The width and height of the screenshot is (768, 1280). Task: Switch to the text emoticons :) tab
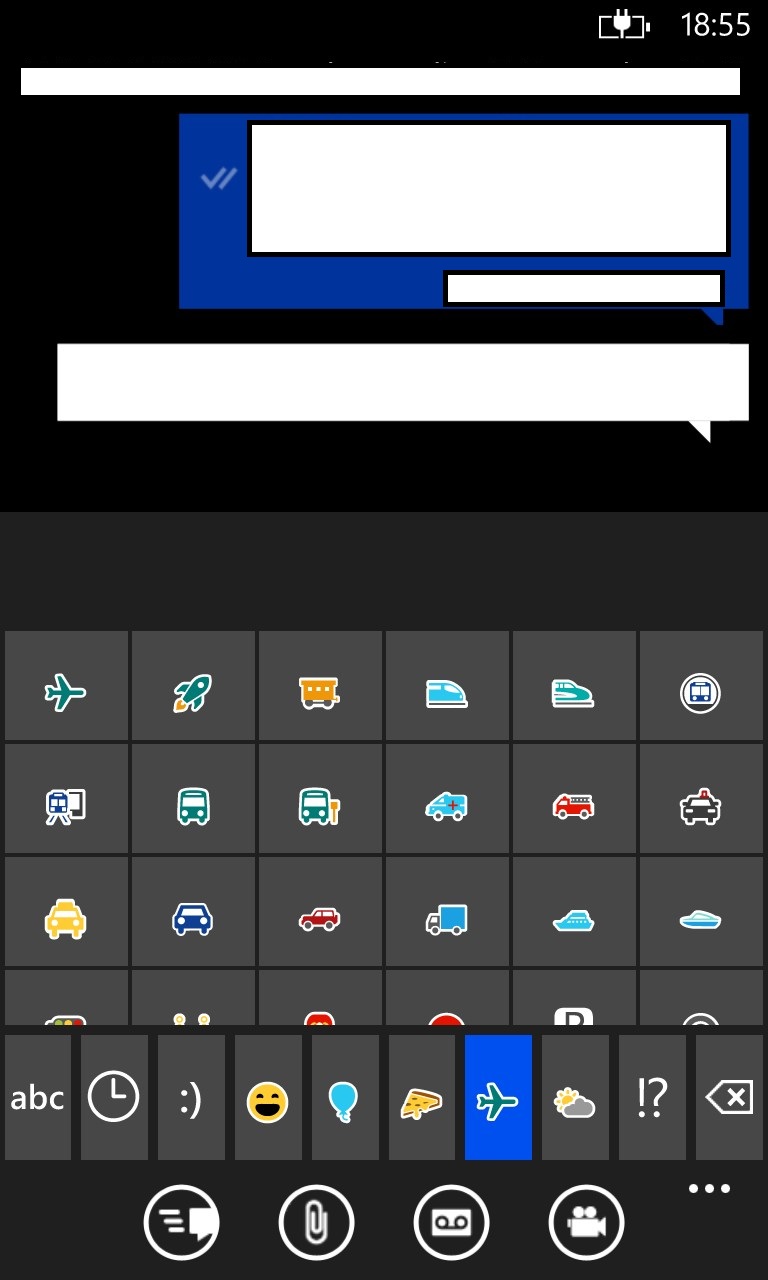[191, 1098]
